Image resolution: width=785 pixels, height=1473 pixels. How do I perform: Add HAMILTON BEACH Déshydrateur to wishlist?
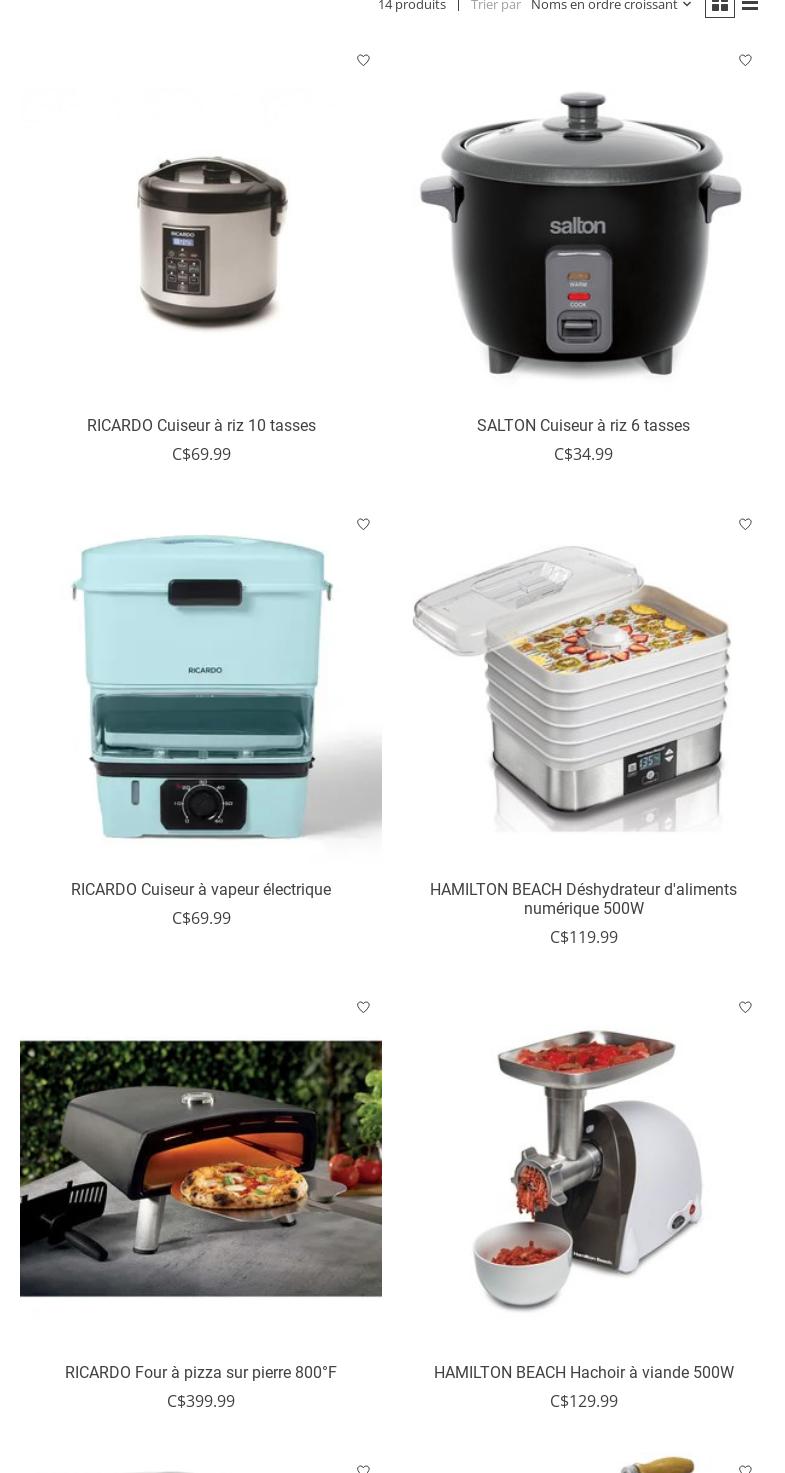coord(745,524)
